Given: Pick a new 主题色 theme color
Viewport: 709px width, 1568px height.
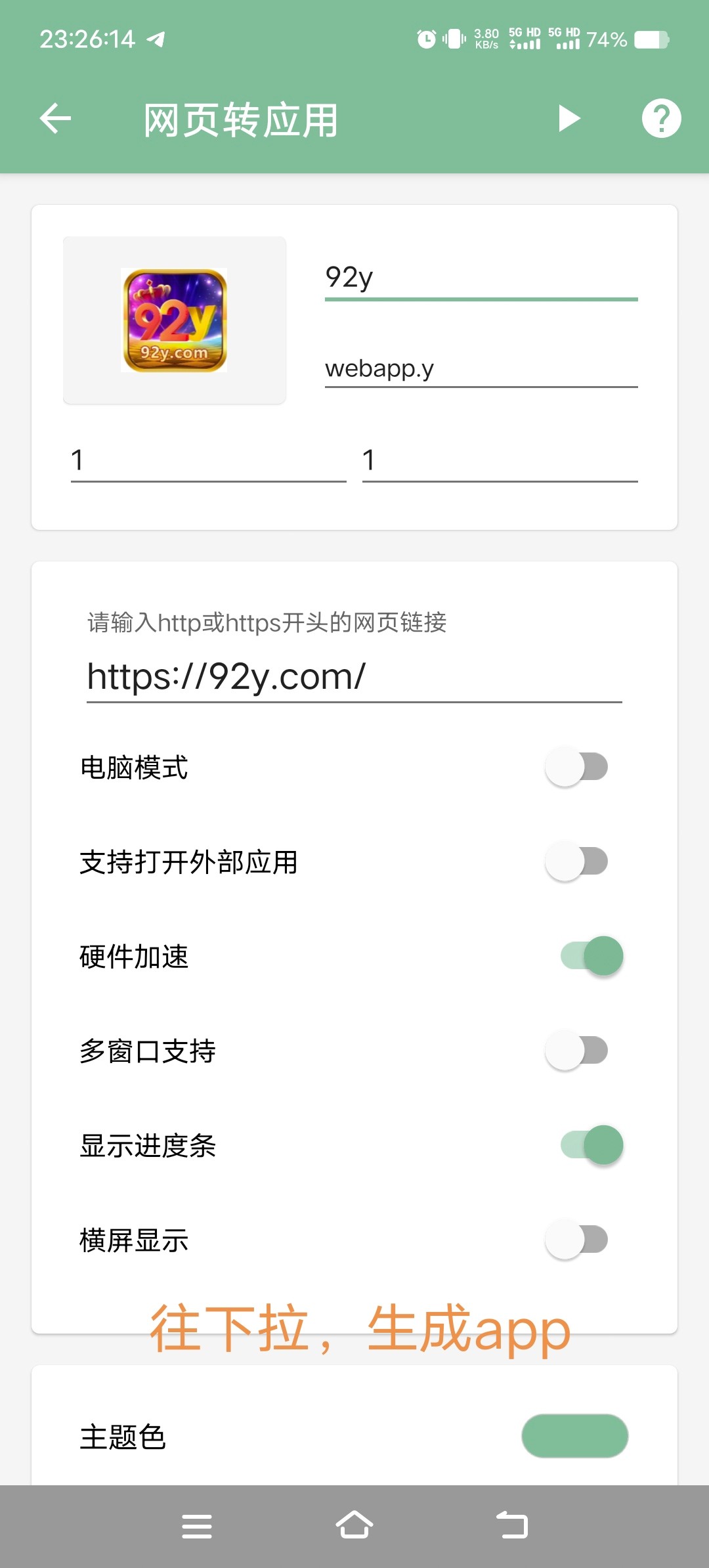Looking at the screenshot, I should (x=575, y=1436).
